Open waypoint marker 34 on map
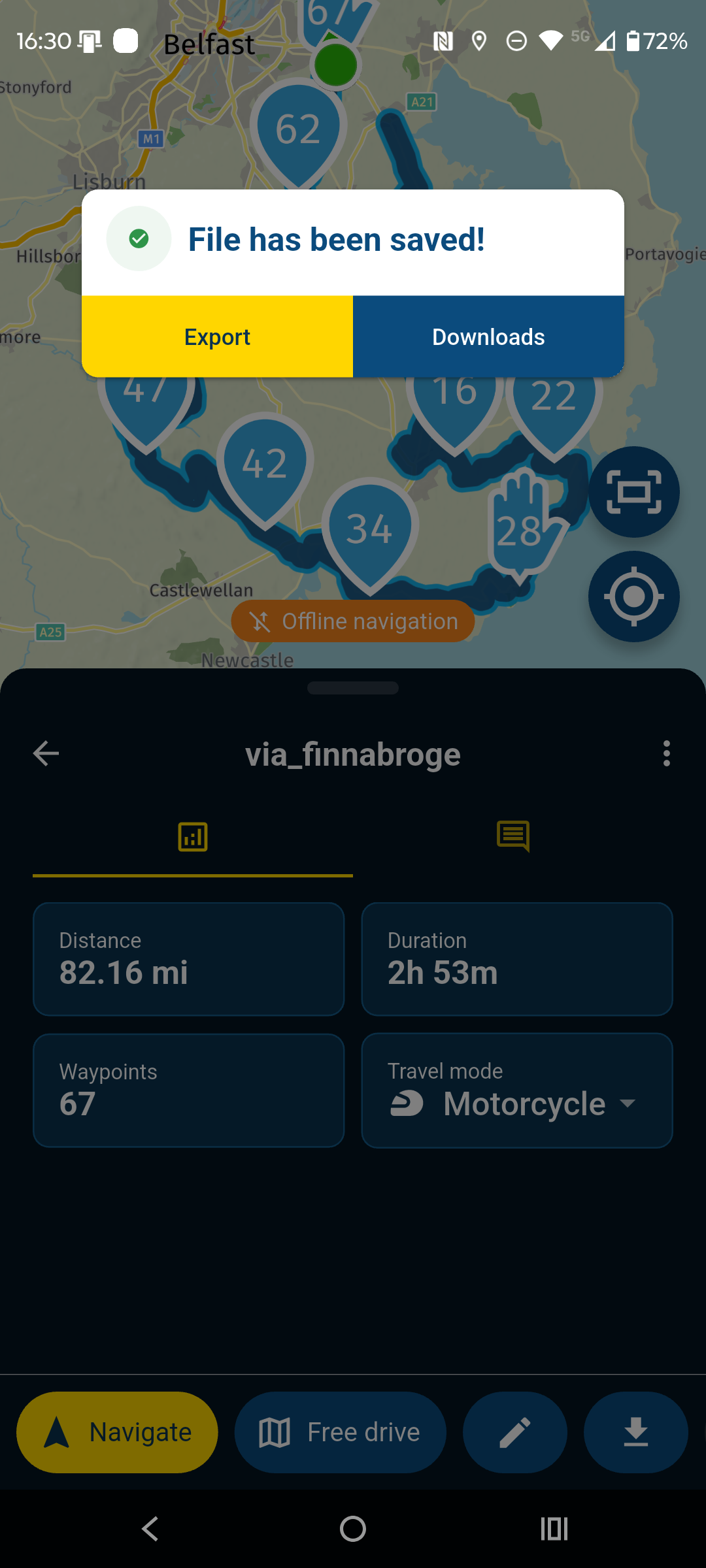Viewport: 706px width, 1568px height. (369, 529)
